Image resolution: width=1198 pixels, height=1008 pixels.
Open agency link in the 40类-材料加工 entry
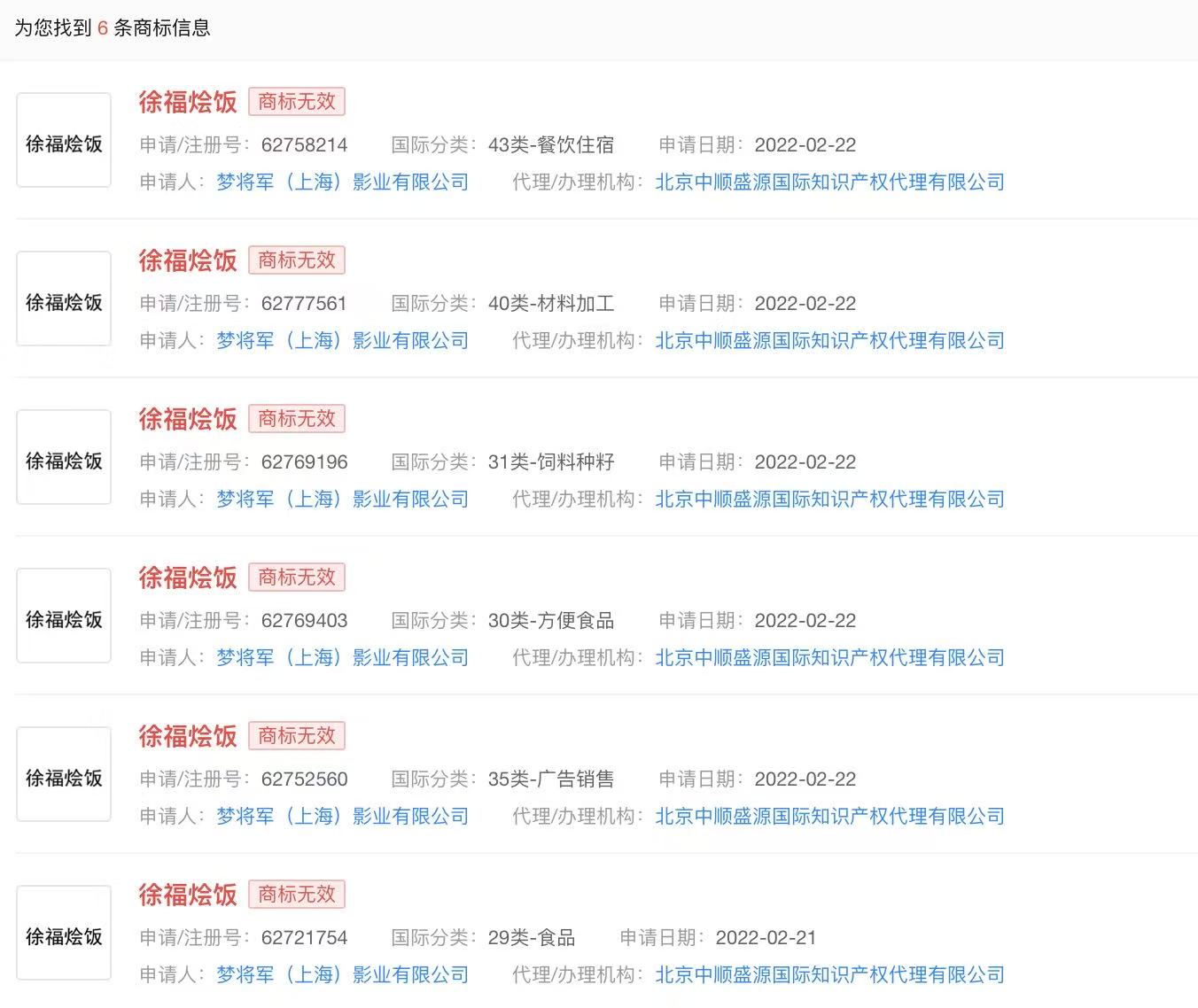click(x=829, y=340)
